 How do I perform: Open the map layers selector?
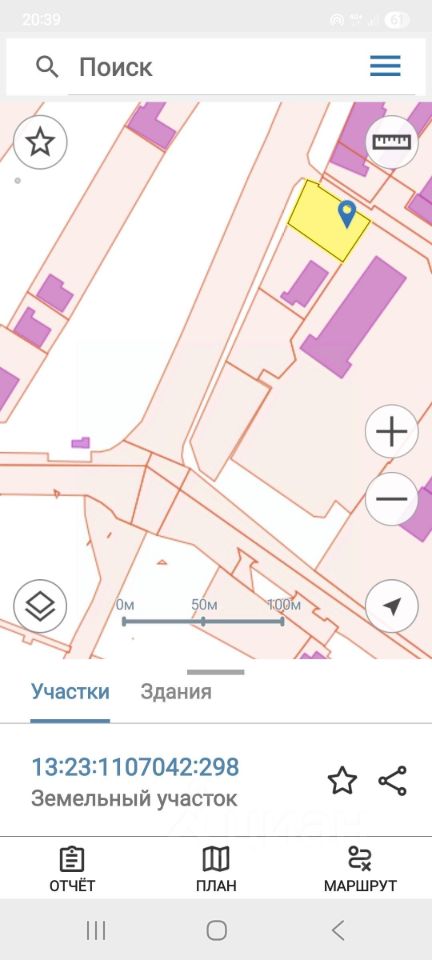pos(40,606)
